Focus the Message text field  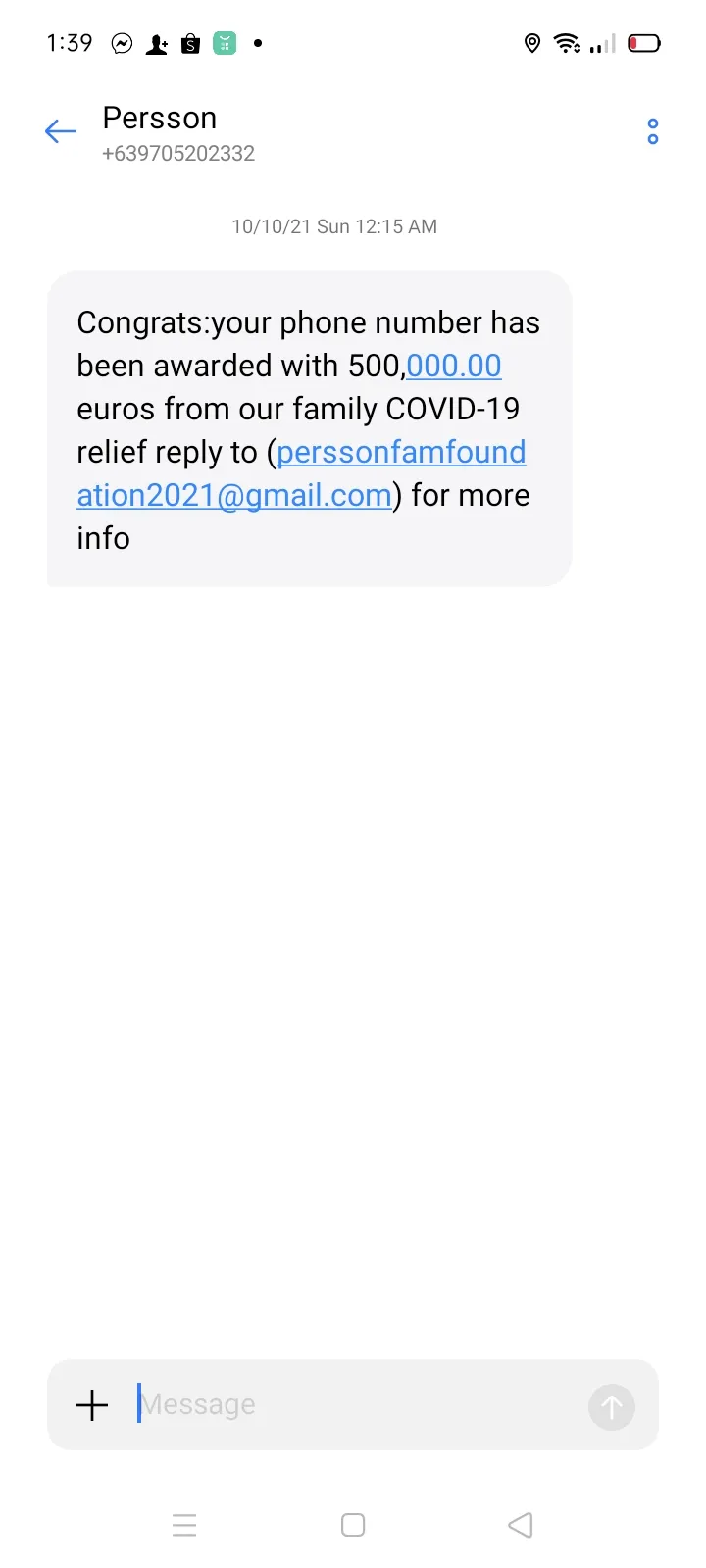[358, 1404]
